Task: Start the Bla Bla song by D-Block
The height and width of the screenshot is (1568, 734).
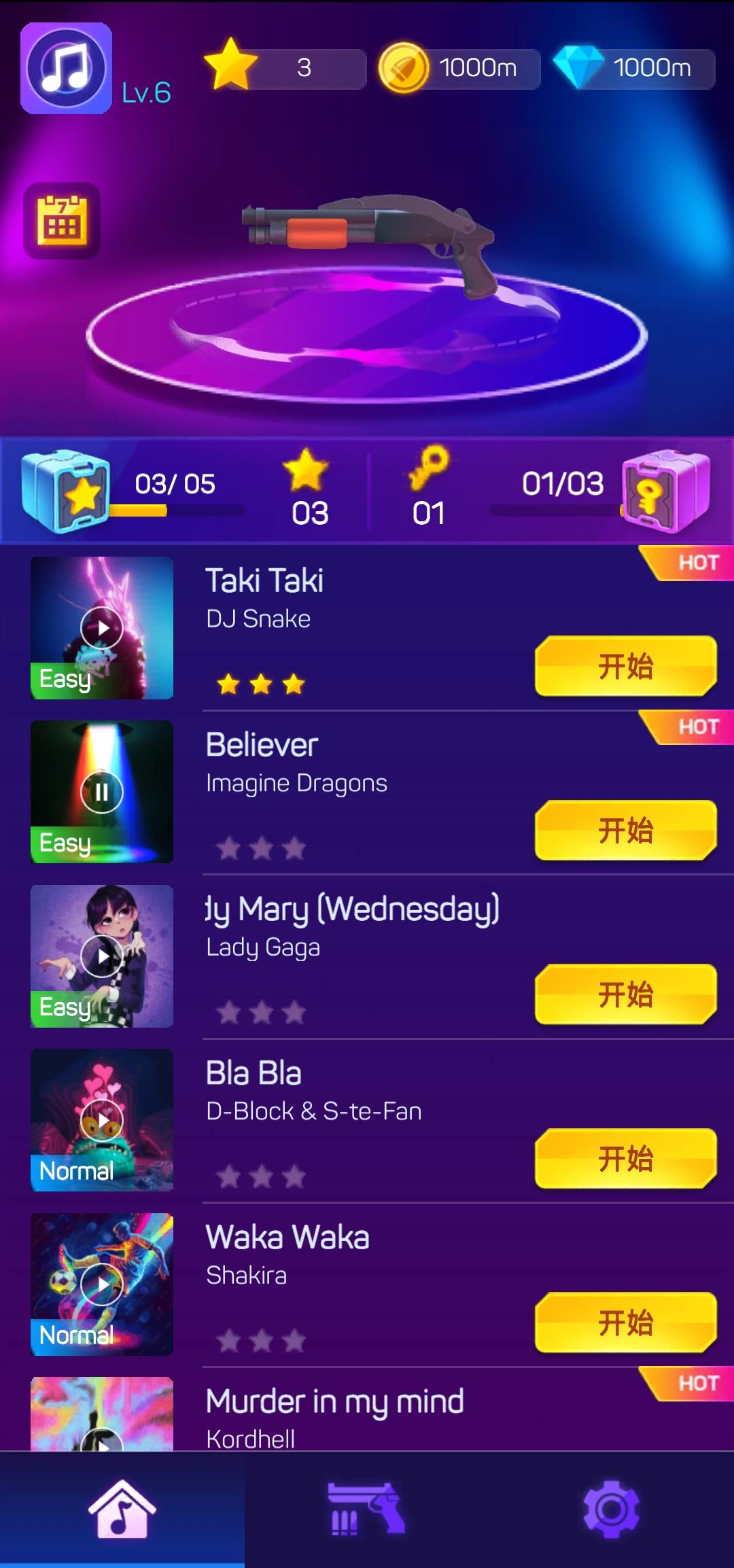Action: tap(625, 1159)
